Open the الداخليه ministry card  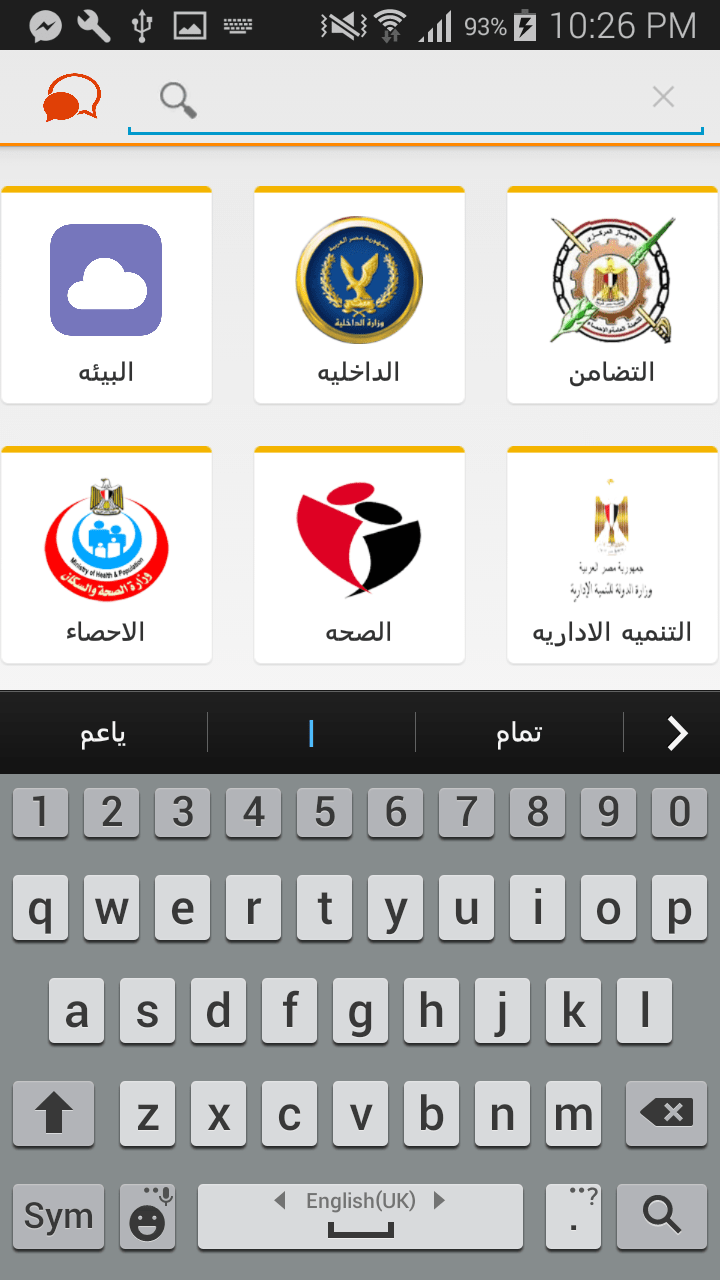pyautogui.click(x=359, y=296)
